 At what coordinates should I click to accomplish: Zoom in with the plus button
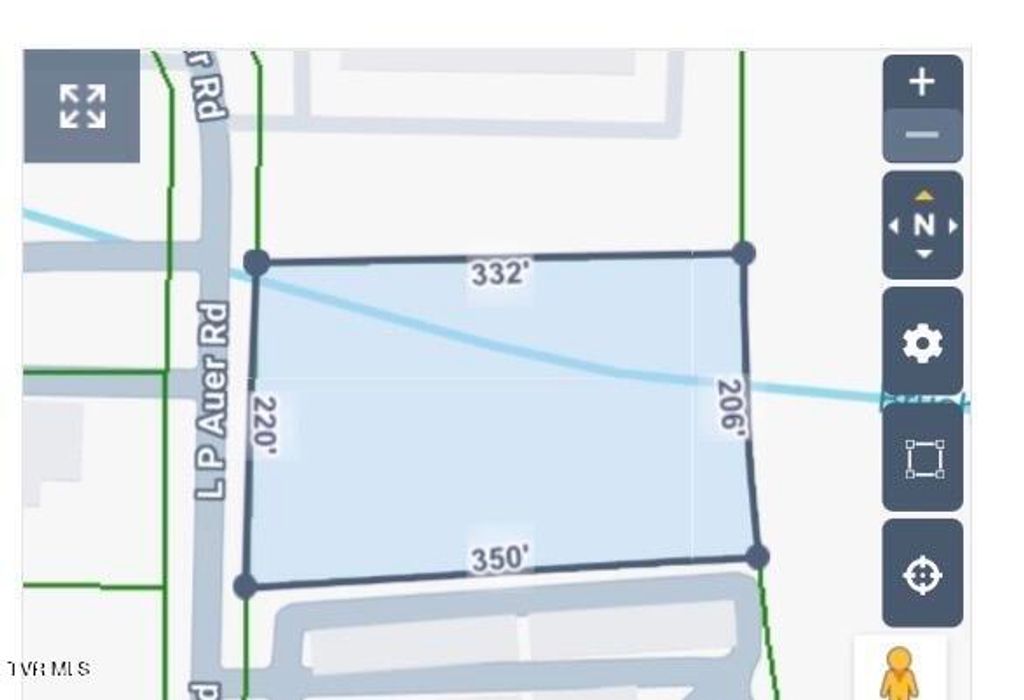click(x=922, y=82)
